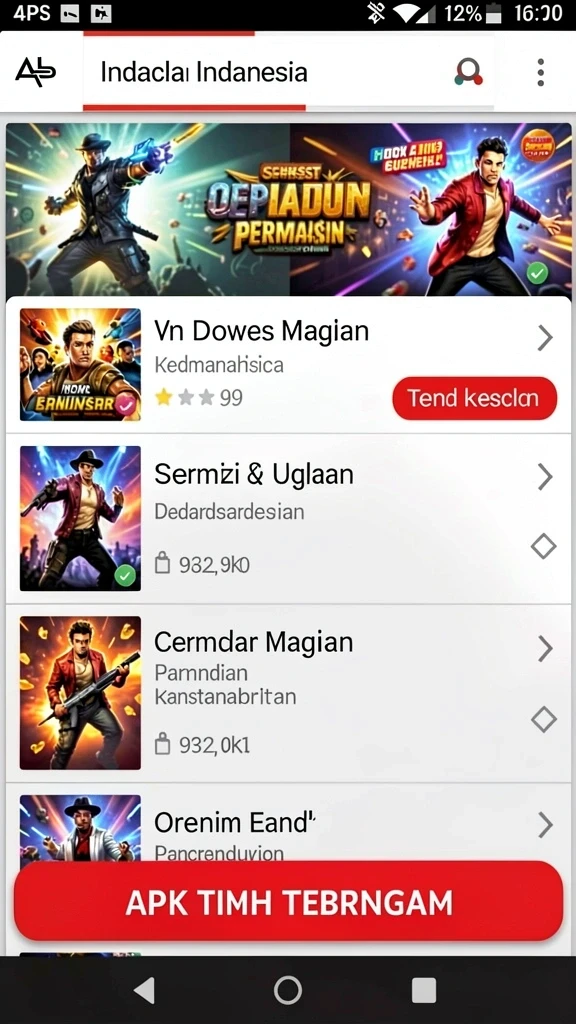This screenshot has height=1024, width=576.
Task: Tap the red Tend kesclan button
Action: point(474,398)
